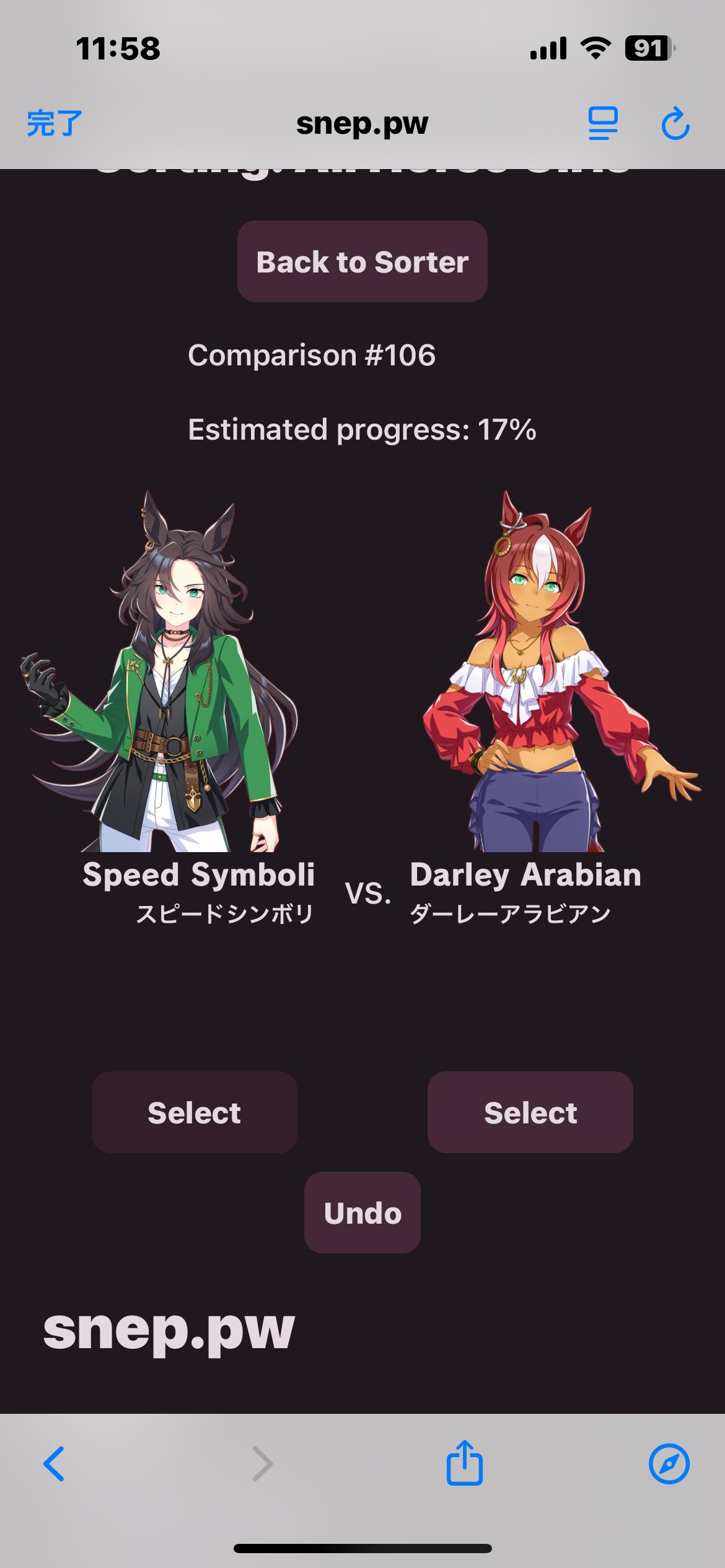
Task: Open the snep.pw footer link
Action: tap(169, 1329)
